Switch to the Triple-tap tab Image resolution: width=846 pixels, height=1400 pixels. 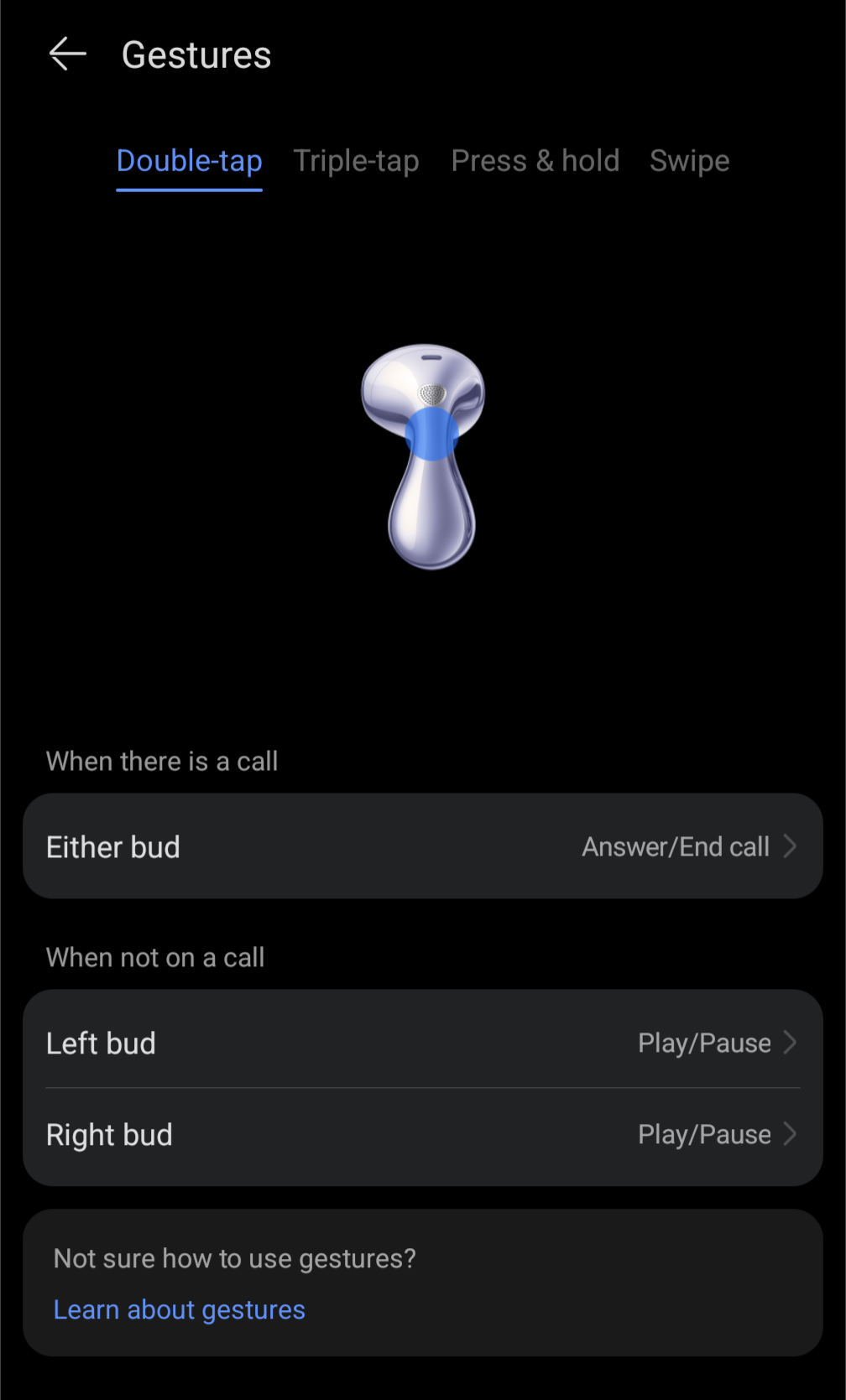pos(356,160)
